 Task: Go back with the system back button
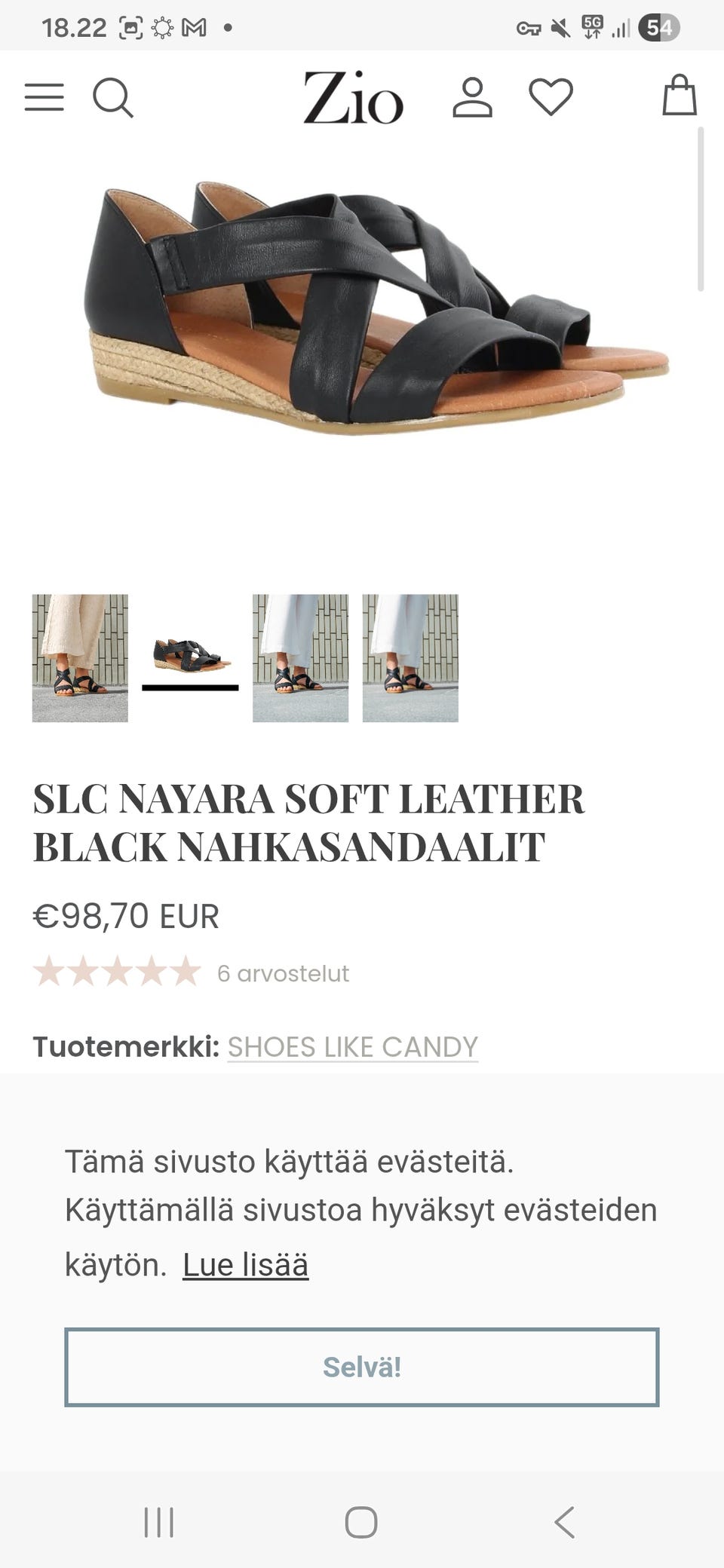click(564, 1522)
